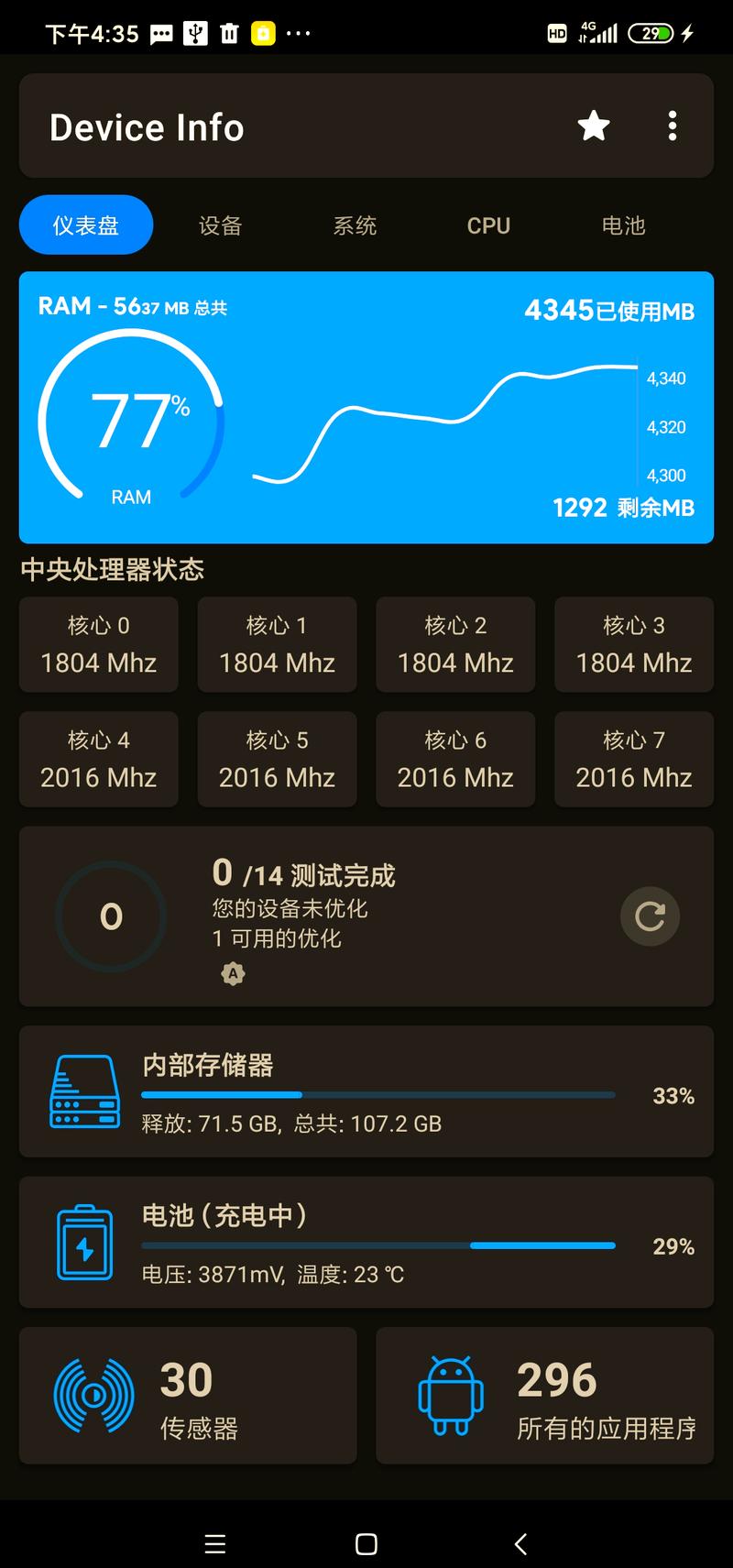This screenshot has width=733, height=1568.
Task: View 电池 (充电中) details card
Action: coord(366,1242)
